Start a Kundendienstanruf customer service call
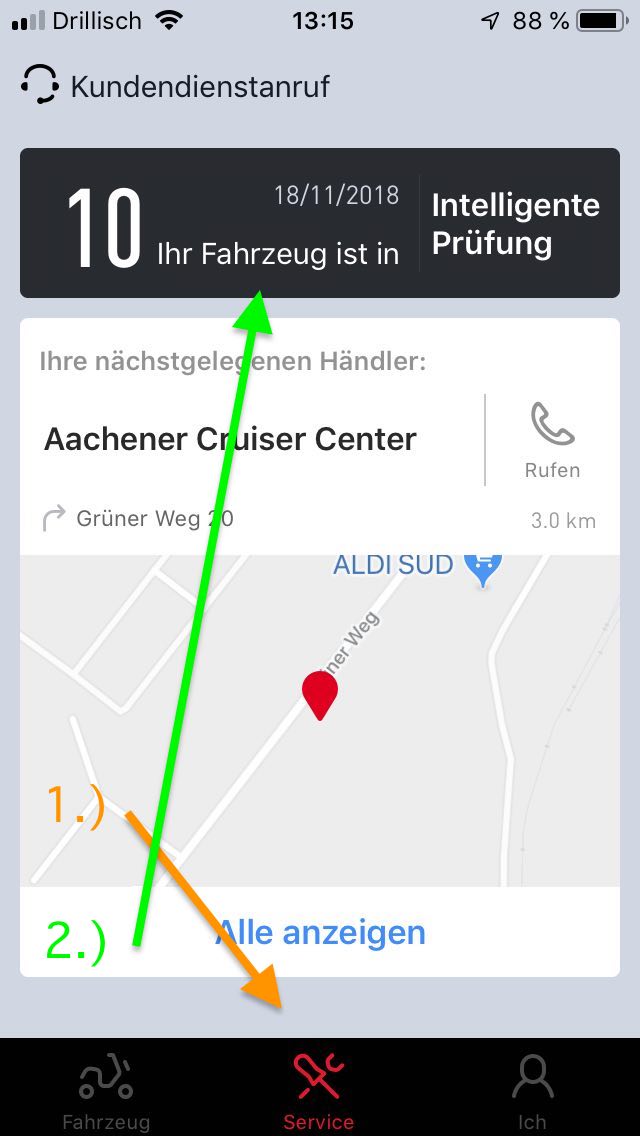This screenshot has width=640, height=1136. 176,86
